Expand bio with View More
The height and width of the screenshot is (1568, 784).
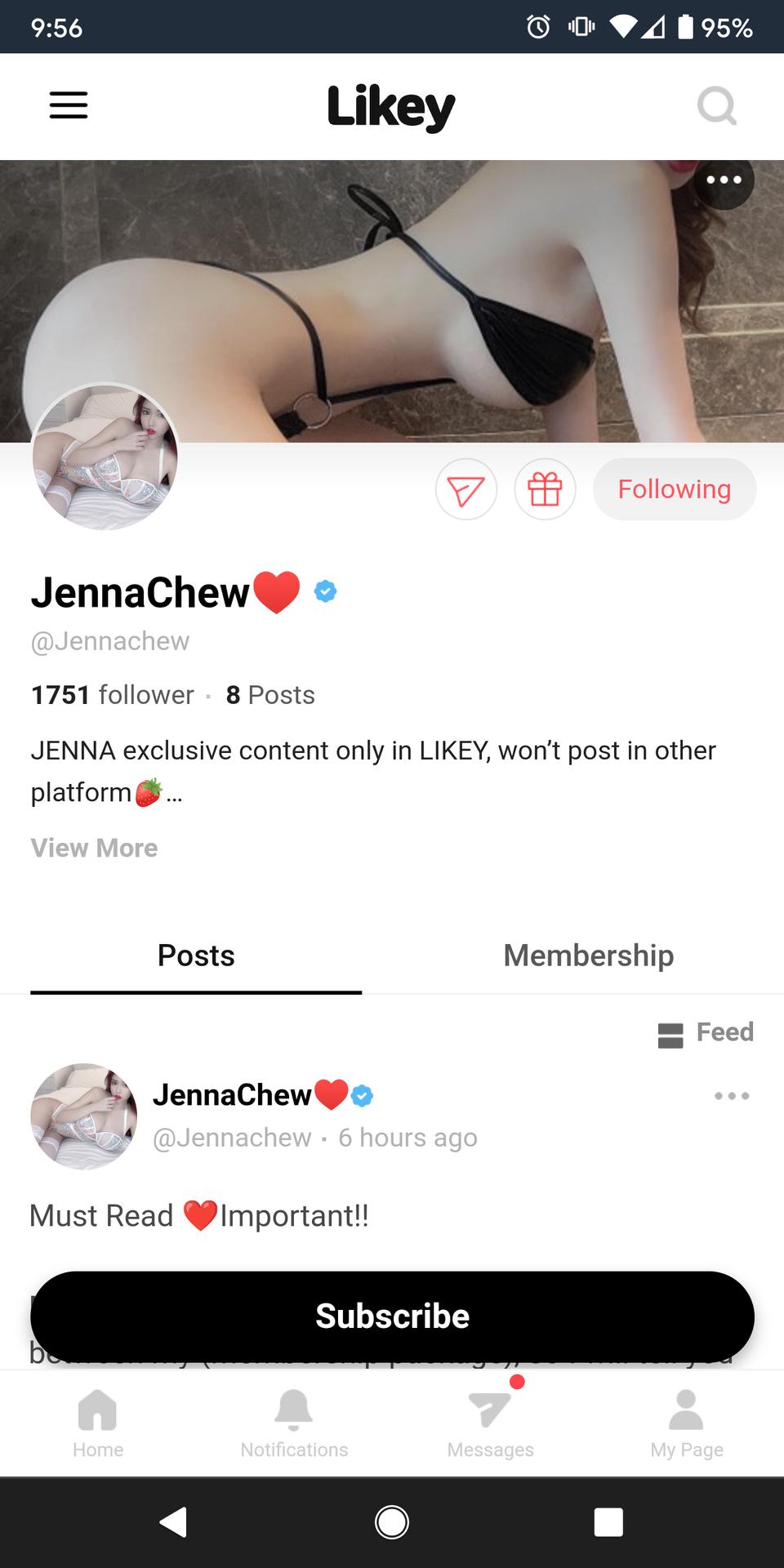(x=94, y=848)
